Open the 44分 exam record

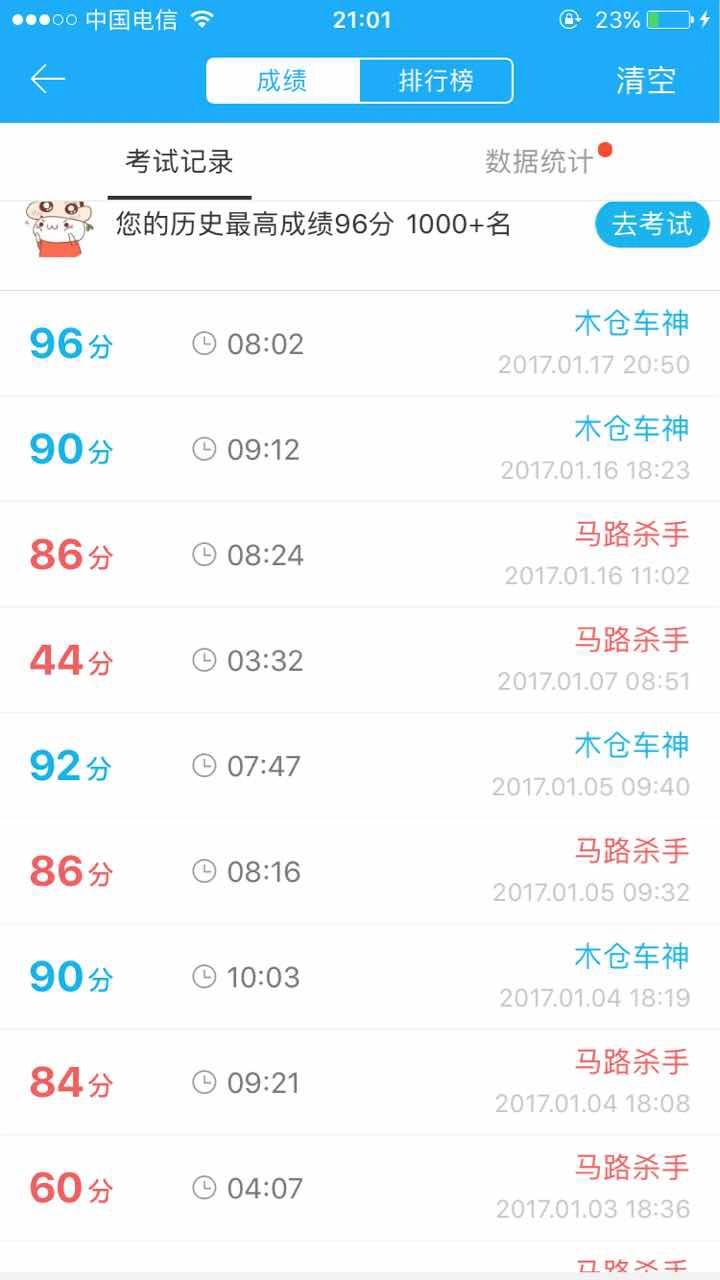(x=360, y=660)
